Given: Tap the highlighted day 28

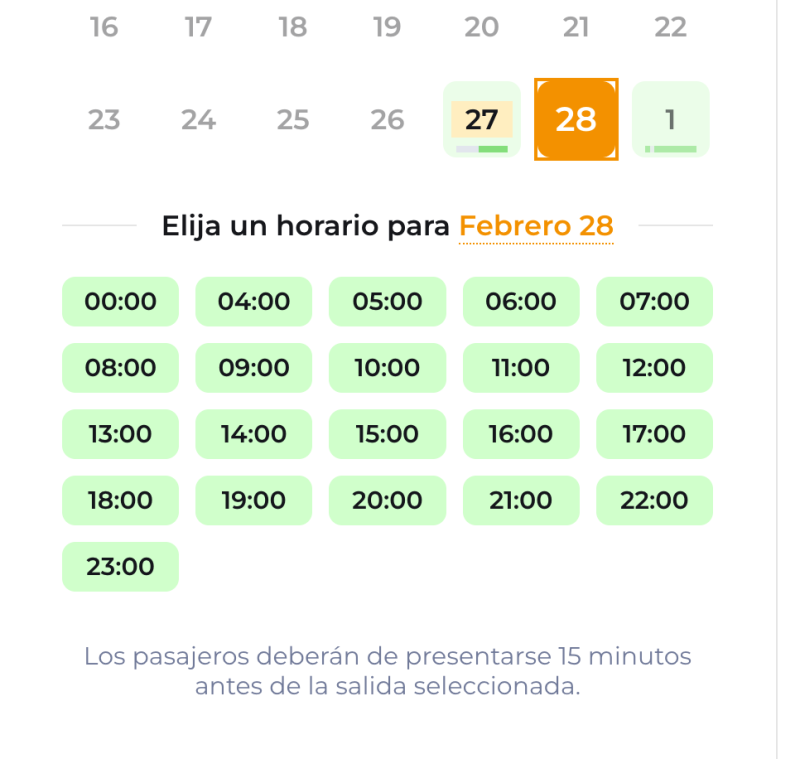Looking at the screenshot, I should pyautogui.click(x=576, y=120).
